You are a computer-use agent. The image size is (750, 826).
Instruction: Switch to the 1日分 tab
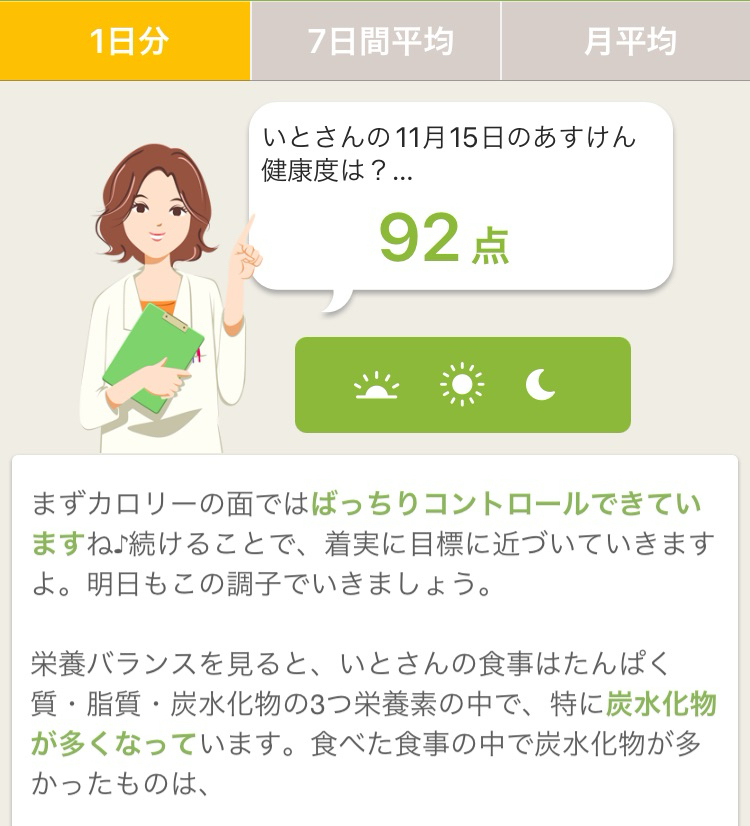[125, 42]
